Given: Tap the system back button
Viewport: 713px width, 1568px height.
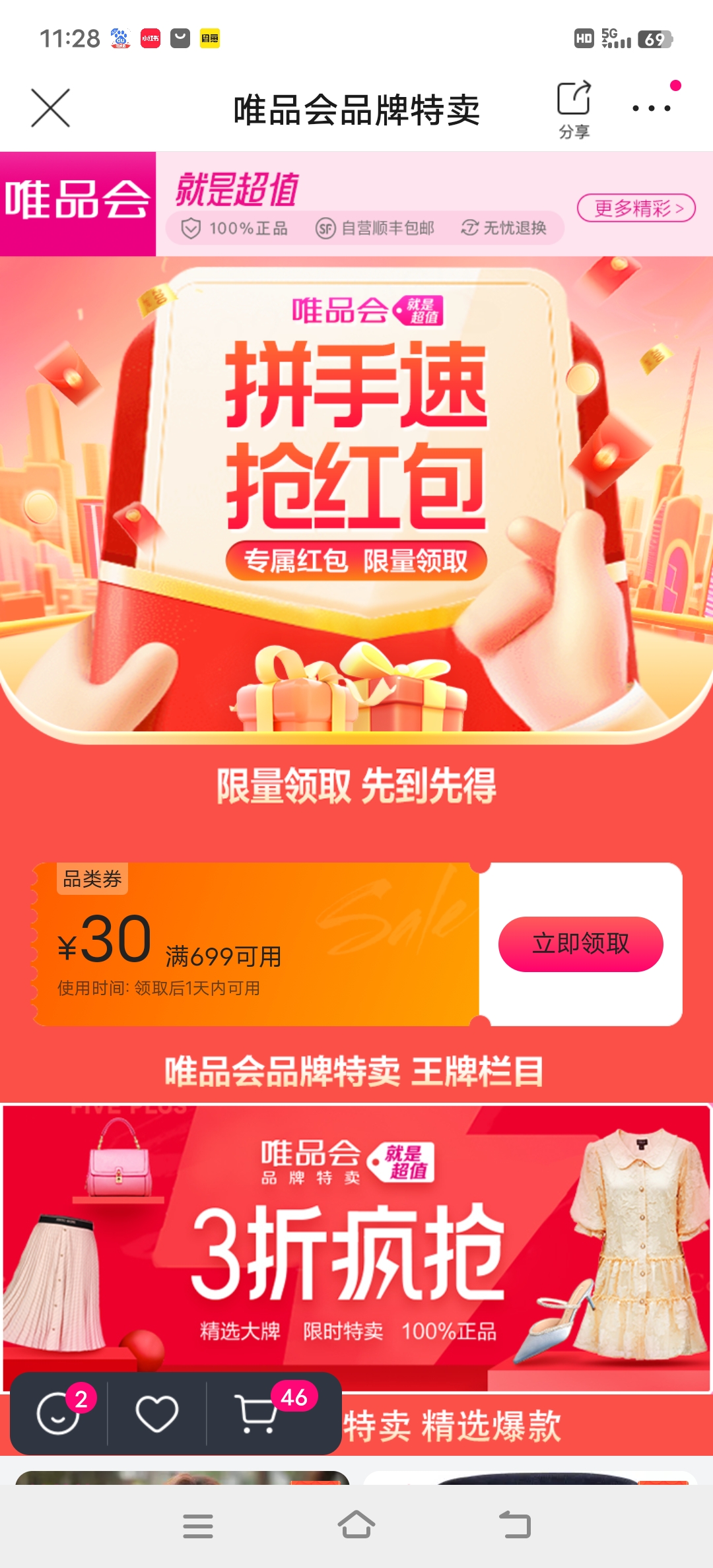Looking at the screenshot, I should (x=515, y=1526).
